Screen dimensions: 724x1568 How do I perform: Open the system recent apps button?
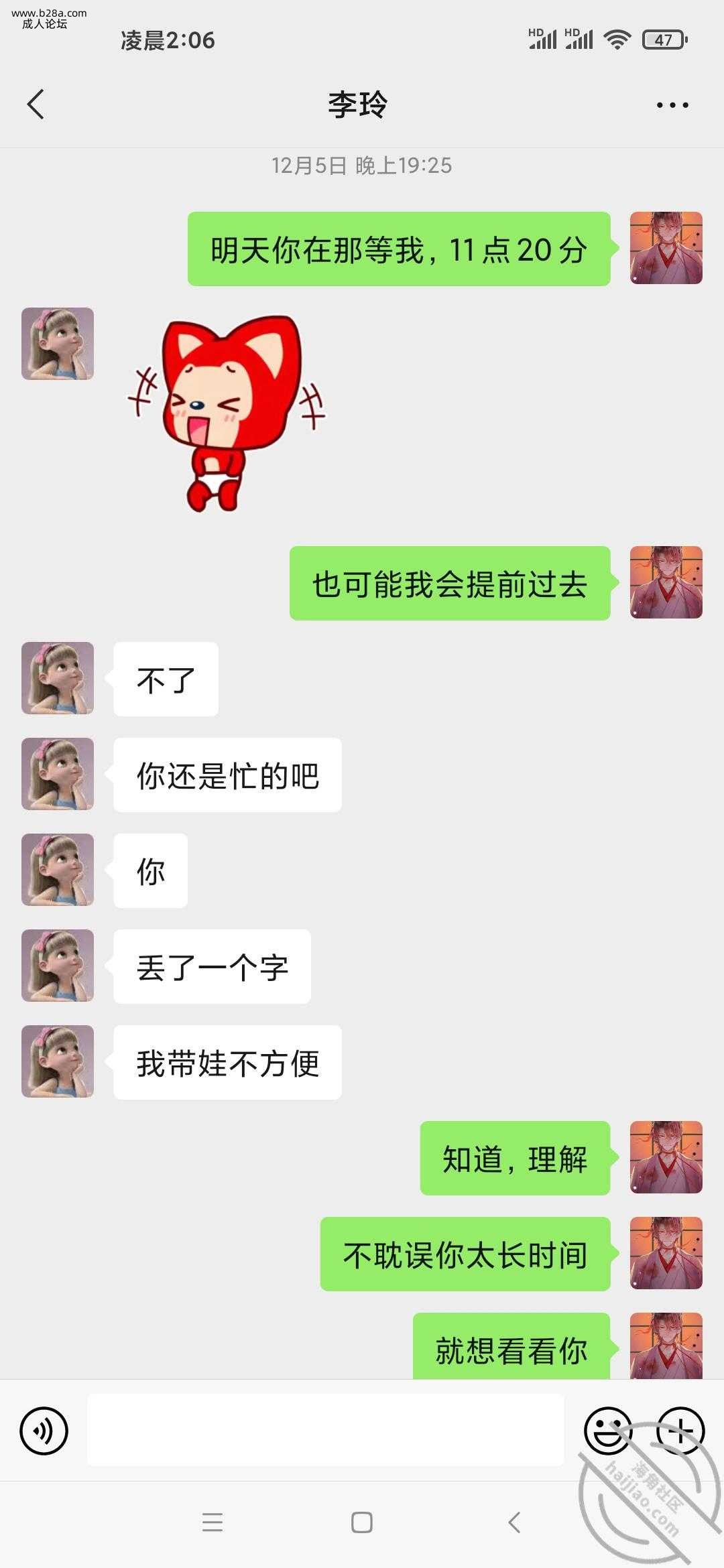[x=213, y=1522]
